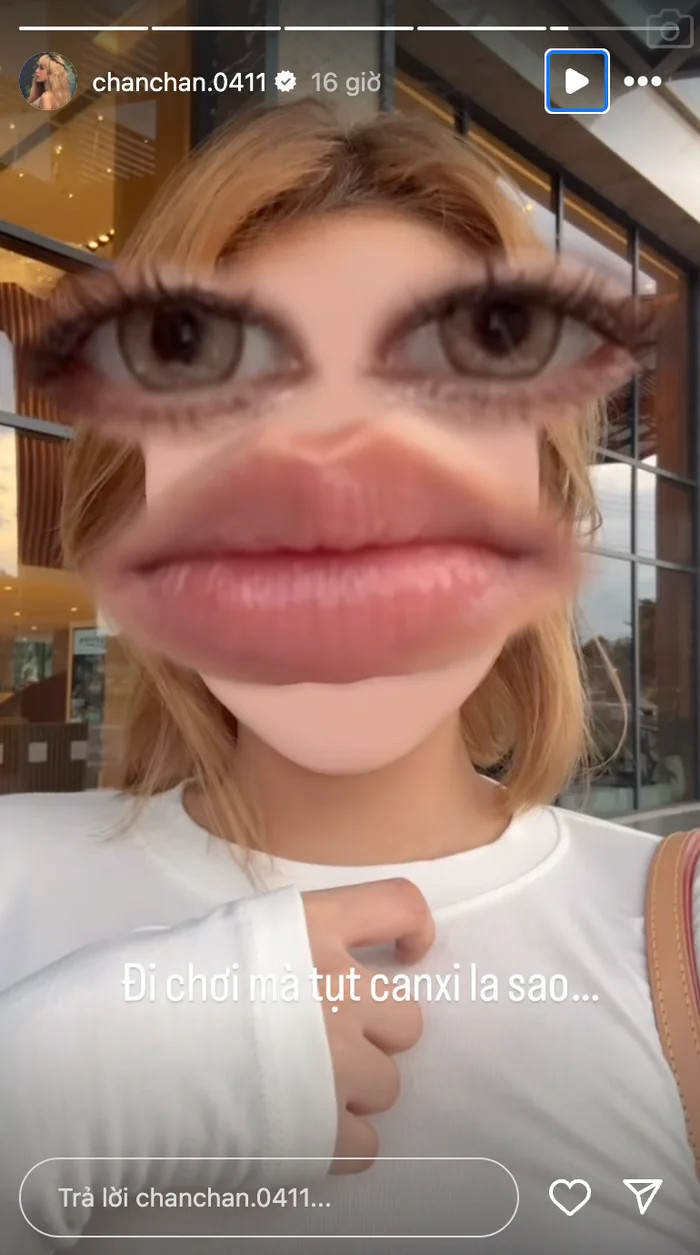This screenshot has width=700, height=1255.
Task: Tap the reply field for chanchan.0411
Action: 268,1197
